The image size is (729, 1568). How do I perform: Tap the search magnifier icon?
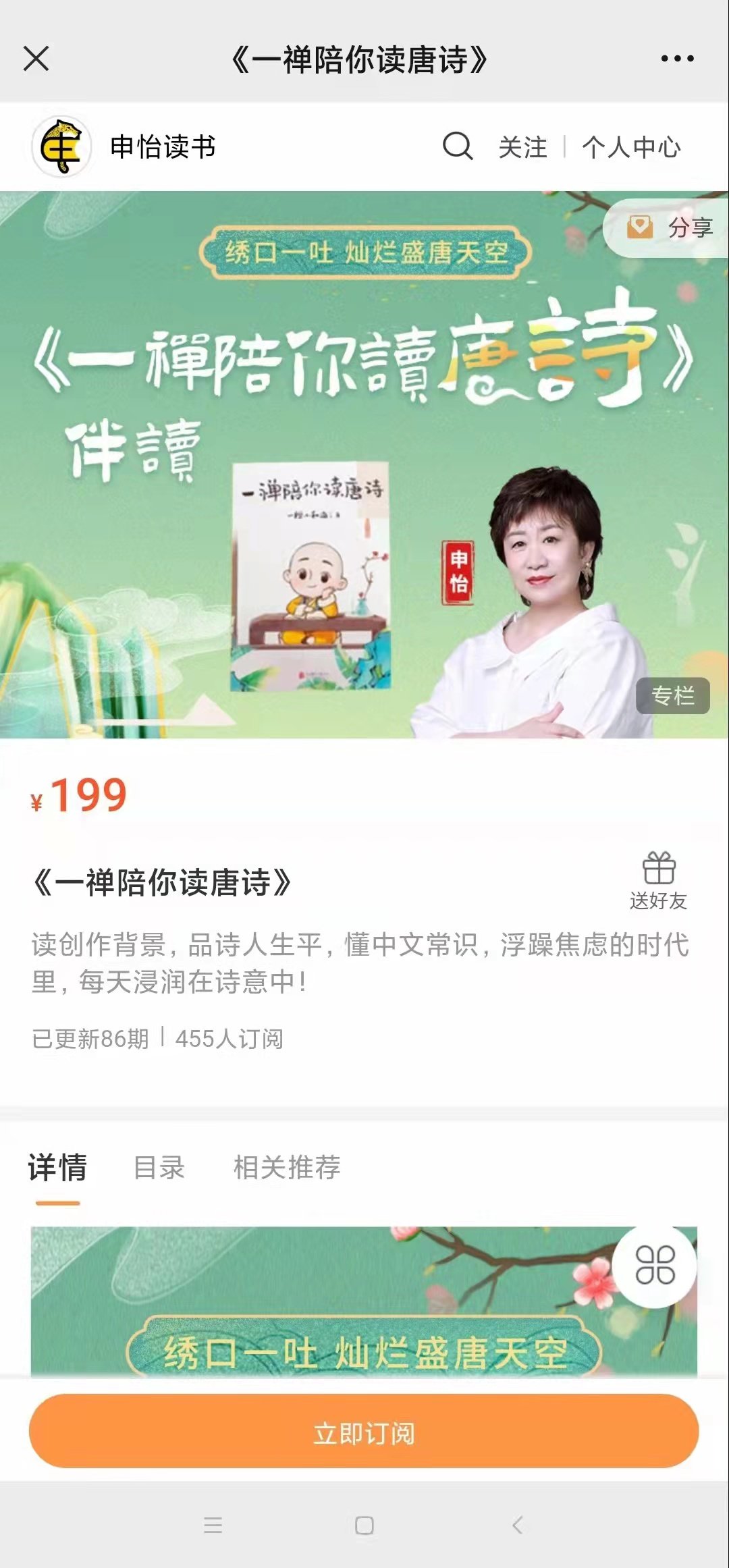(458, 147)
